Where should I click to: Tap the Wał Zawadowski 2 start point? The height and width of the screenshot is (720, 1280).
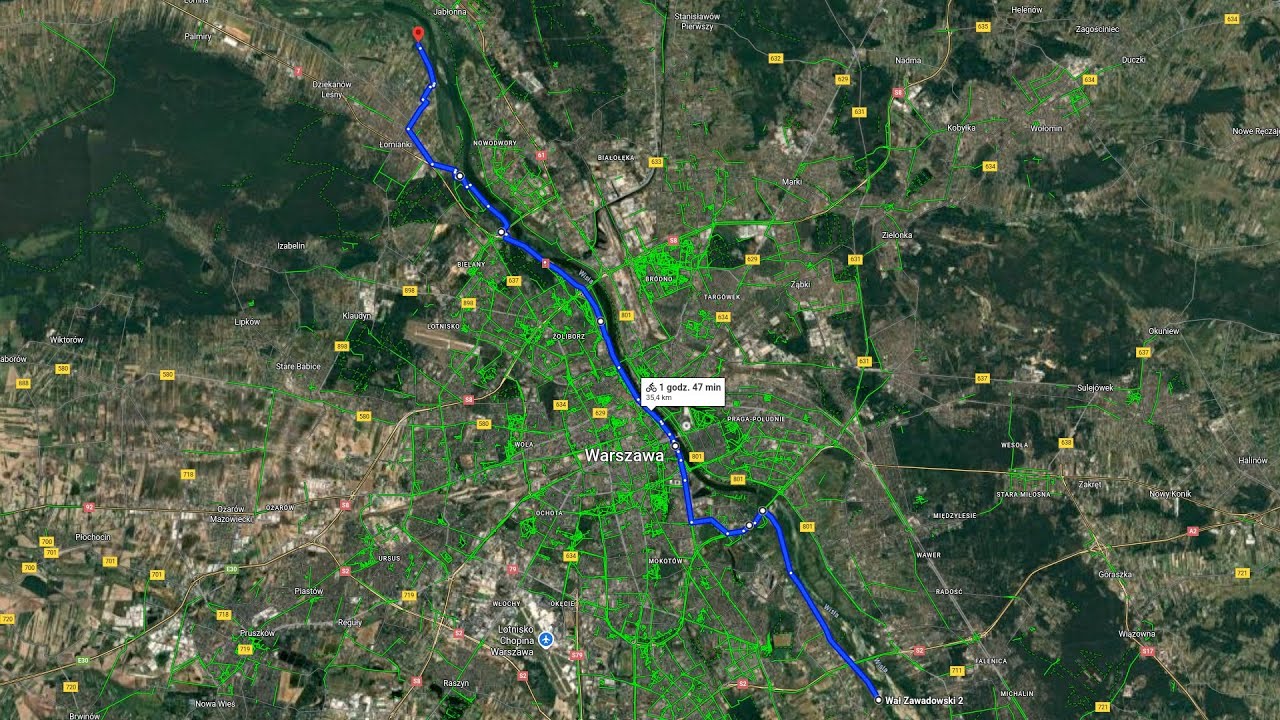coord(879,700)
